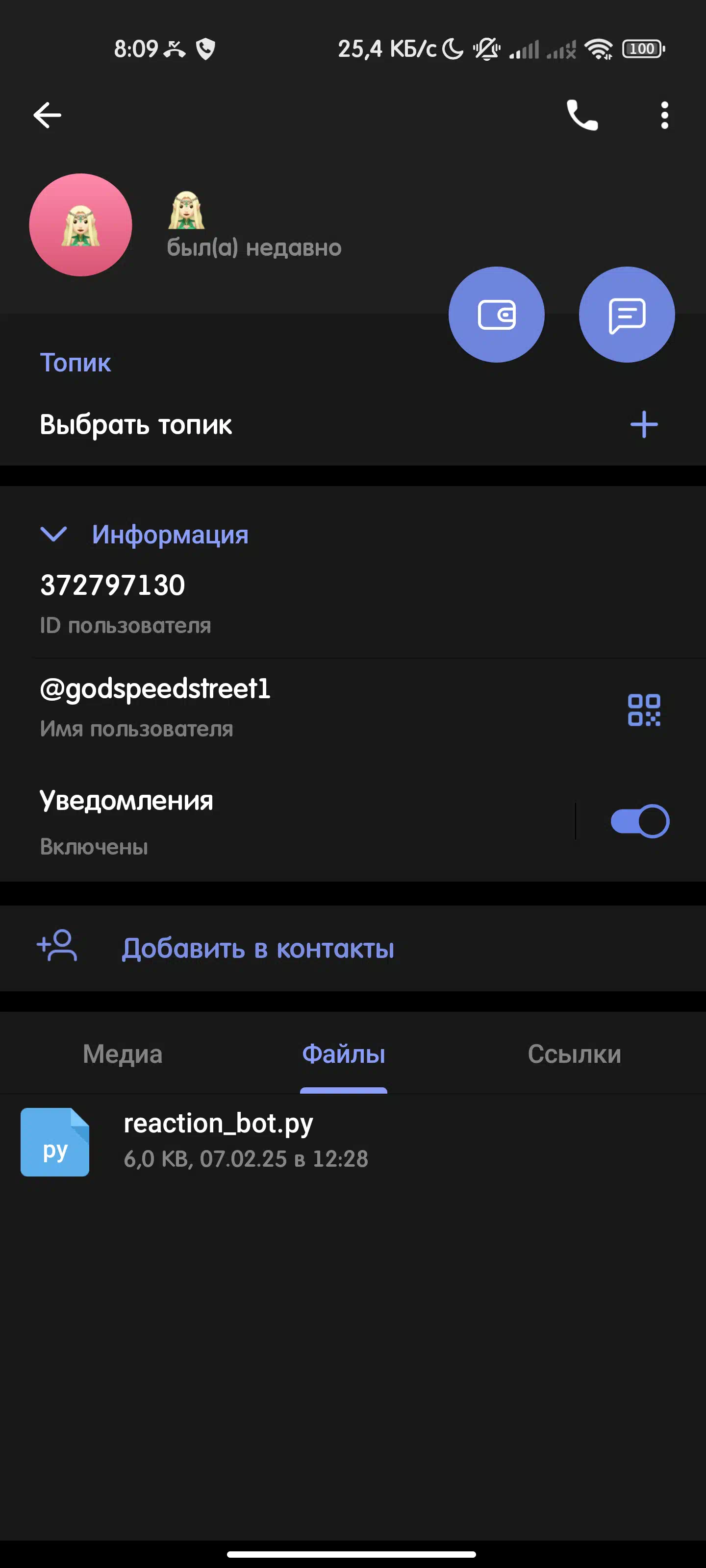
Task: Switch to the Ссылки tab
Action: tap(575, 1053)
